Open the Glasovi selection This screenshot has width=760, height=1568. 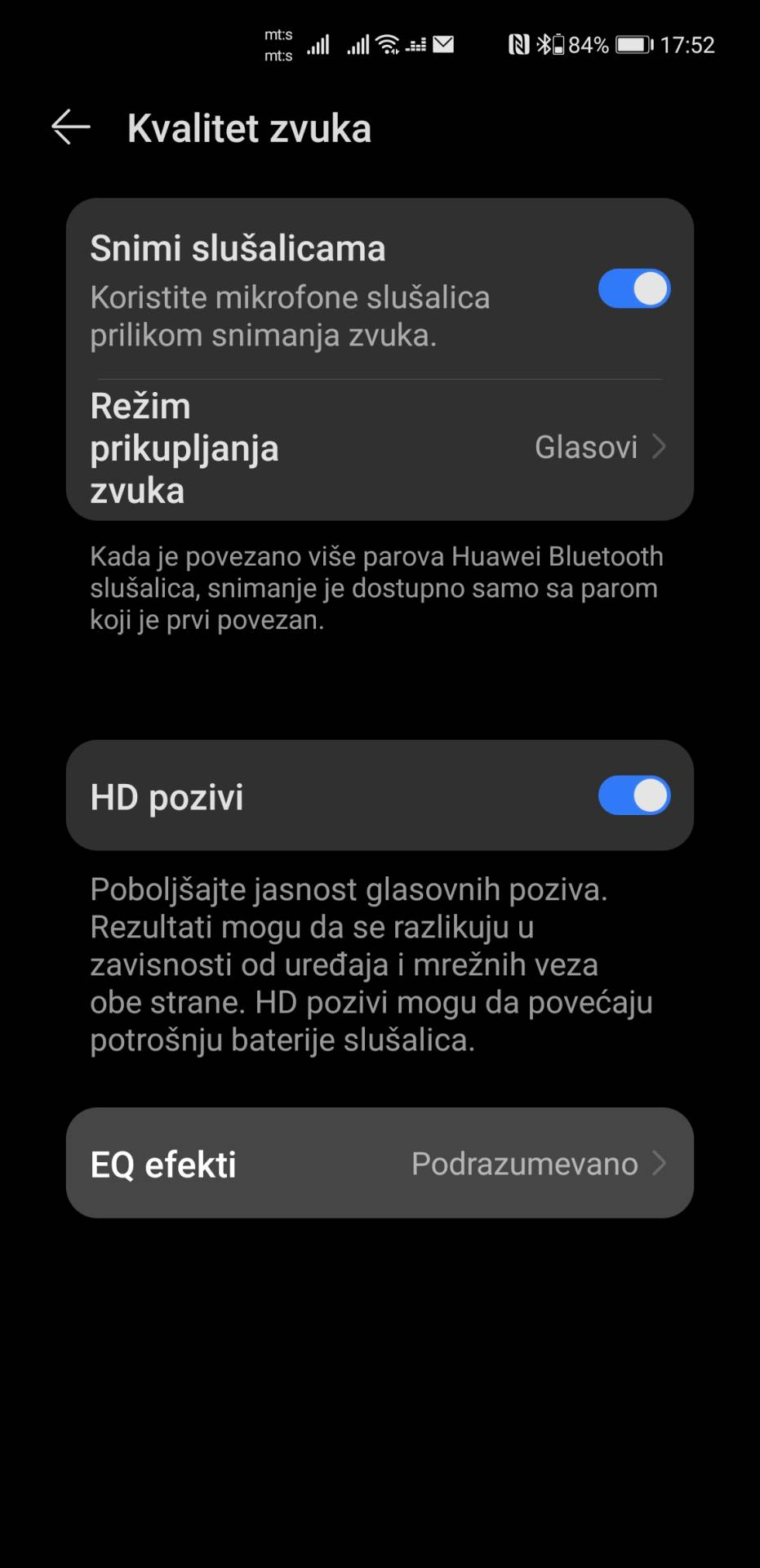586,448
